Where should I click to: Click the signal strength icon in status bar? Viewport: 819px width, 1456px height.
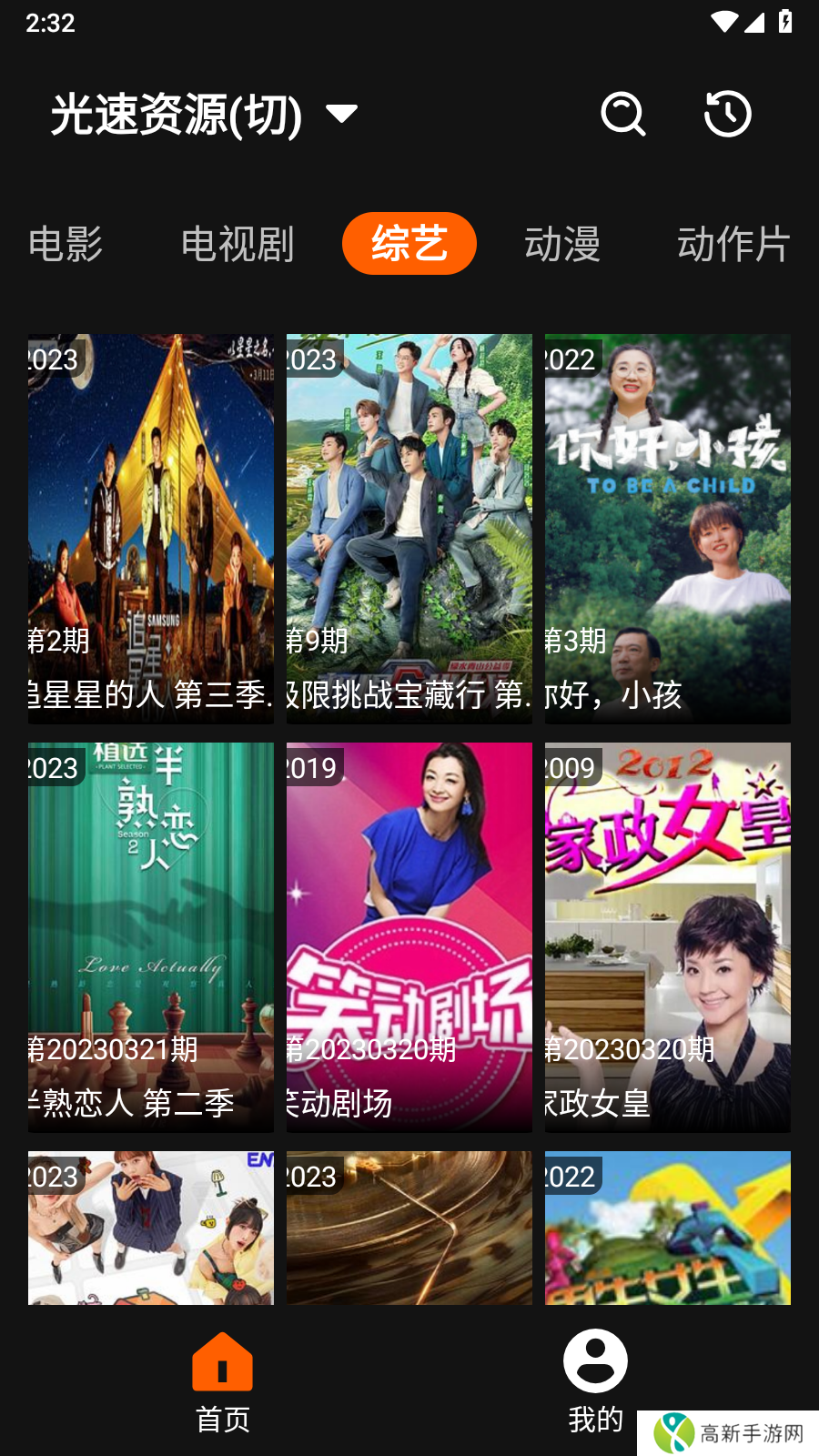pos(756,23)
